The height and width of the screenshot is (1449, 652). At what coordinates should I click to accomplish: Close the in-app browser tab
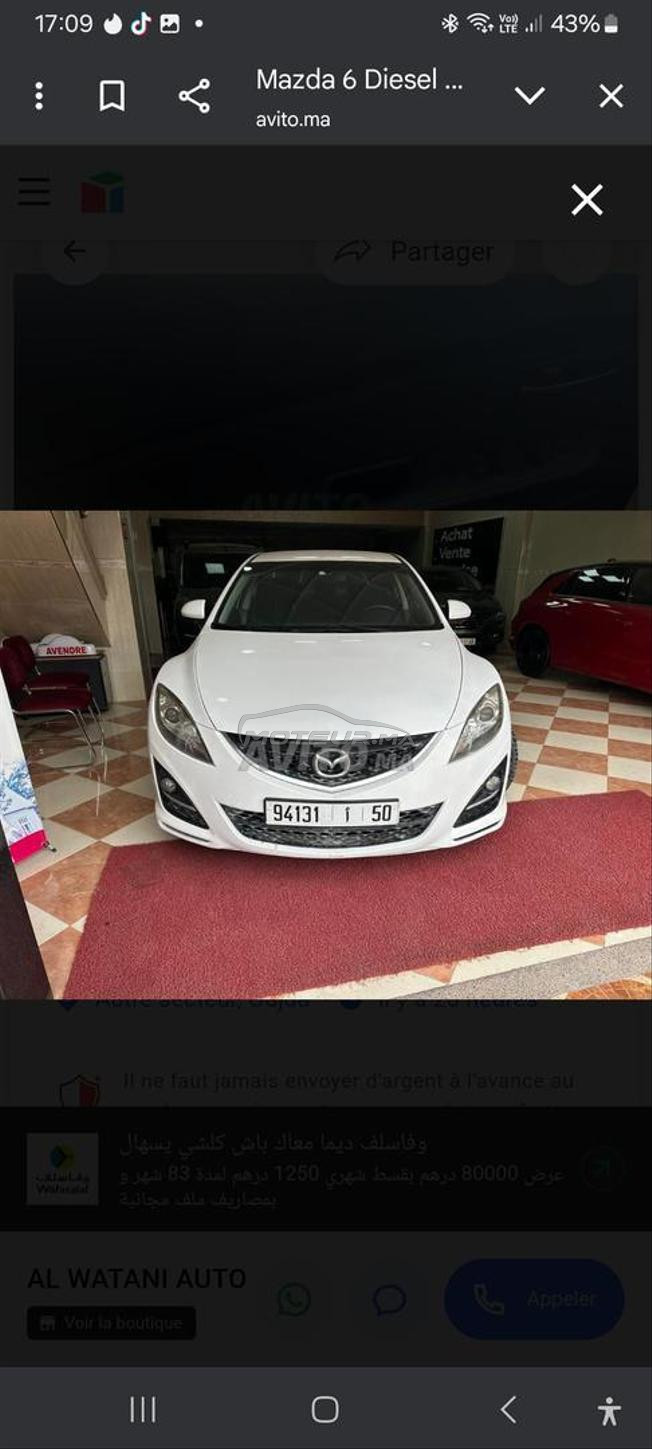(x=611, y=96)
